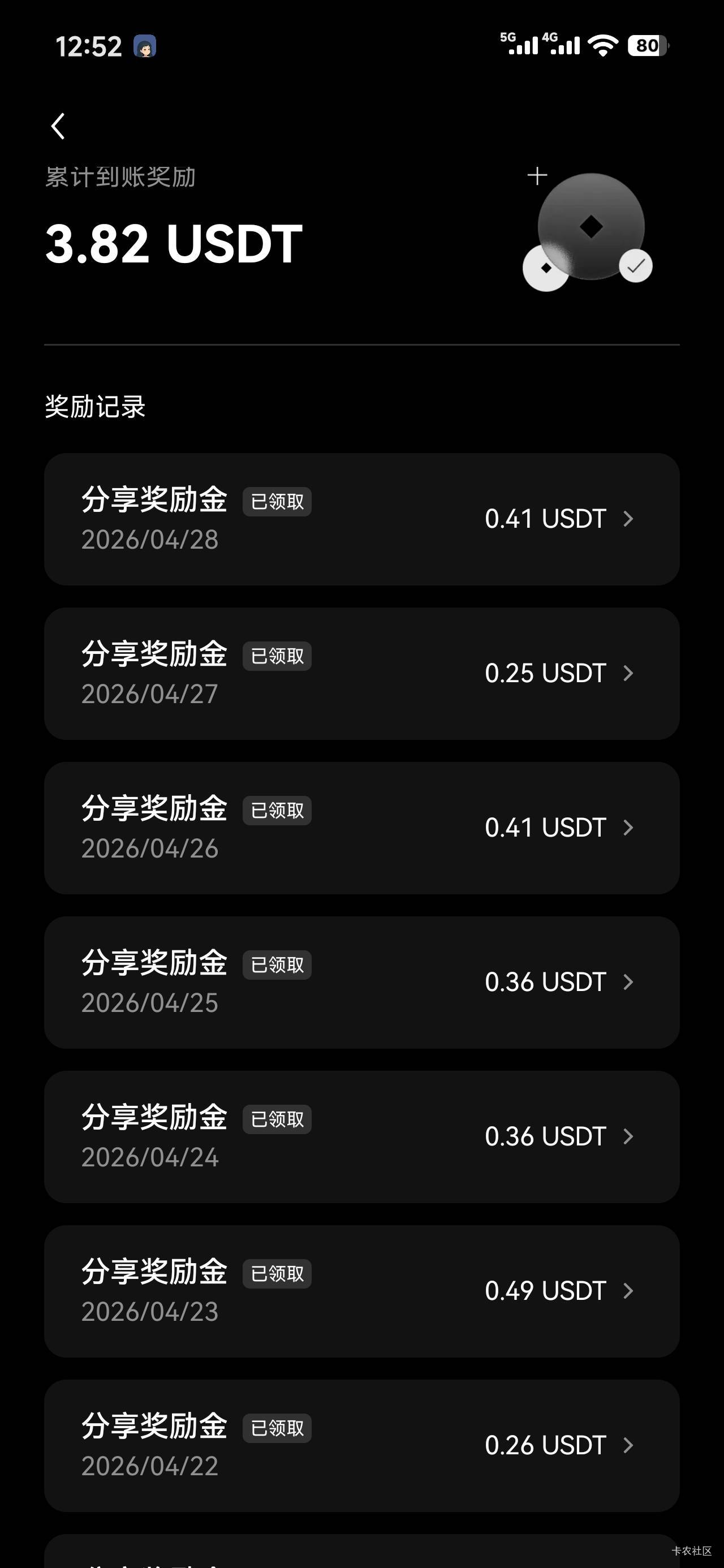View details of the 2026/04/26 reward
The image size is (724, 1568).
tap(361, 828)
